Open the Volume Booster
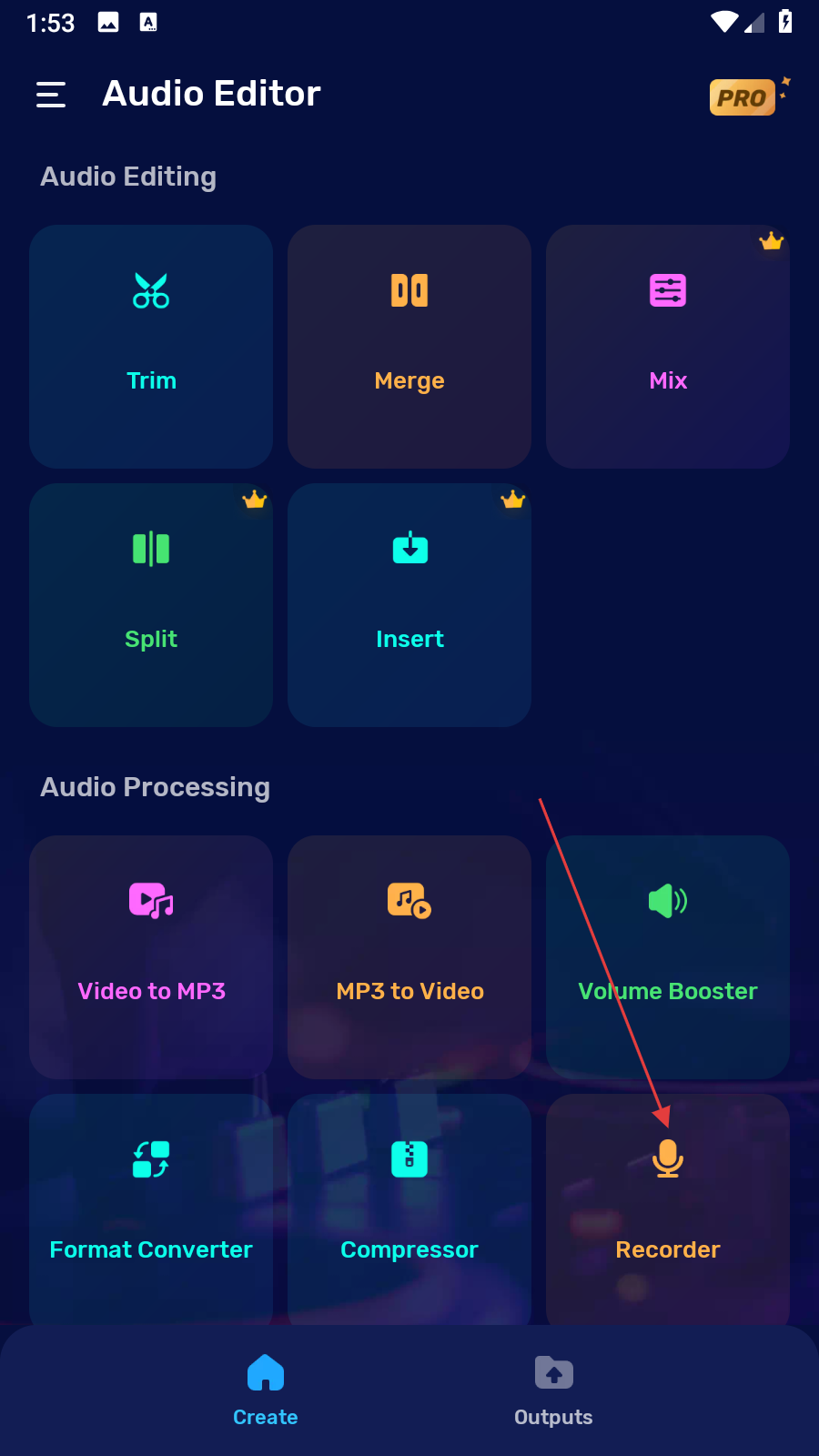819x1456 pixels. tap(668, 956)
